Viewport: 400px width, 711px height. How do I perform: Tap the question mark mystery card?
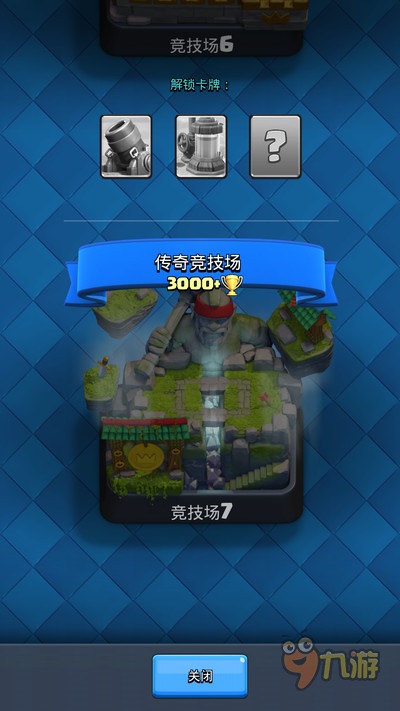coord(276,146)
